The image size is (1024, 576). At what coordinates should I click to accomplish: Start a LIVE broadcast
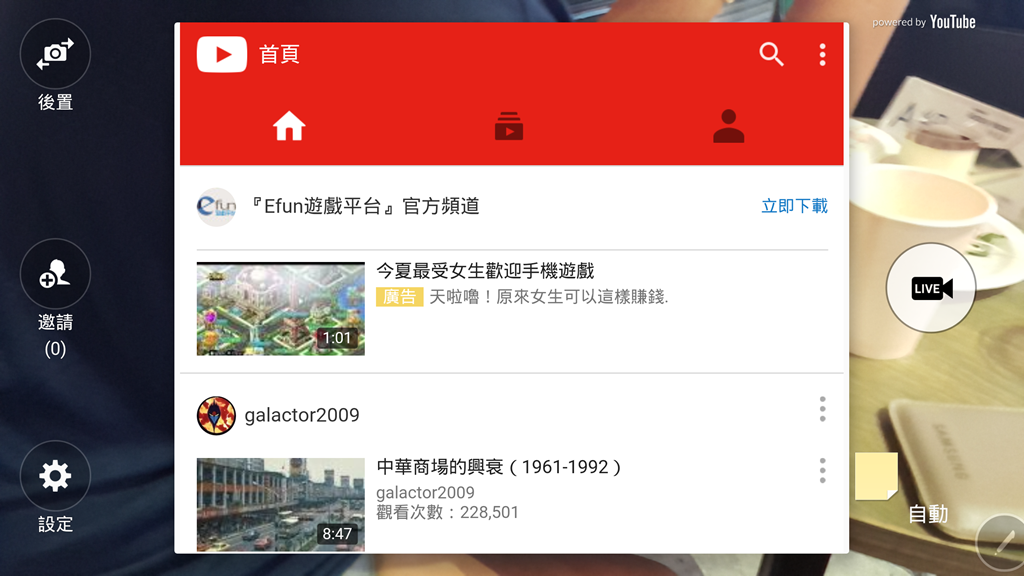931,288
